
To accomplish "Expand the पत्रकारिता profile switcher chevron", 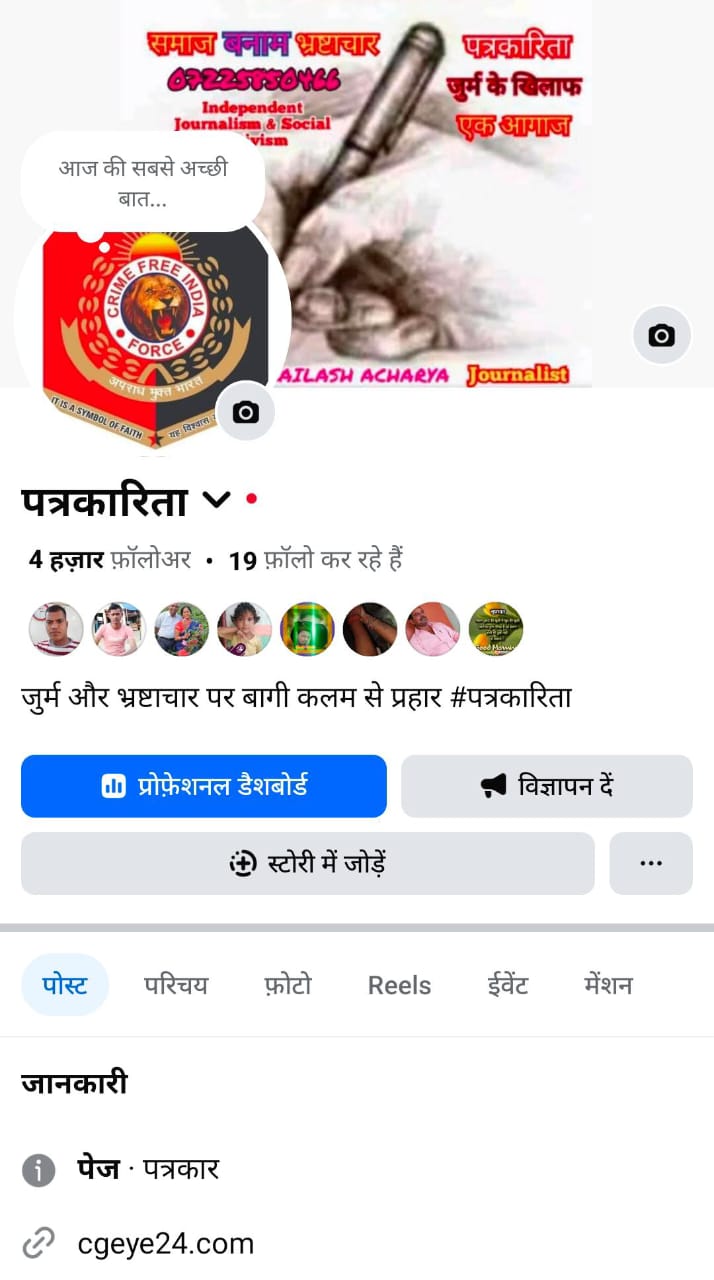I will coord(216,500).
